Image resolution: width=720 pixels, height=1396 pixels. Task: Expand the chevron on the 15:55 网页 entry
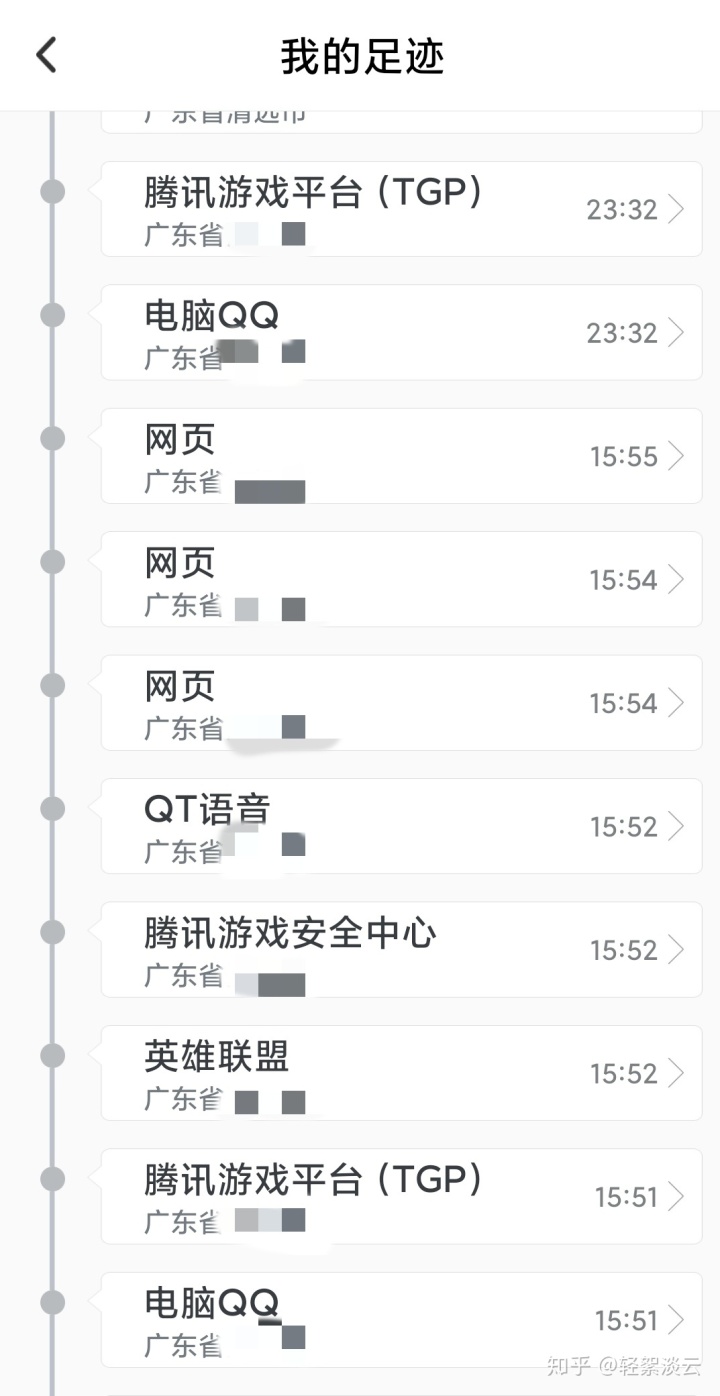click(679, 456)
